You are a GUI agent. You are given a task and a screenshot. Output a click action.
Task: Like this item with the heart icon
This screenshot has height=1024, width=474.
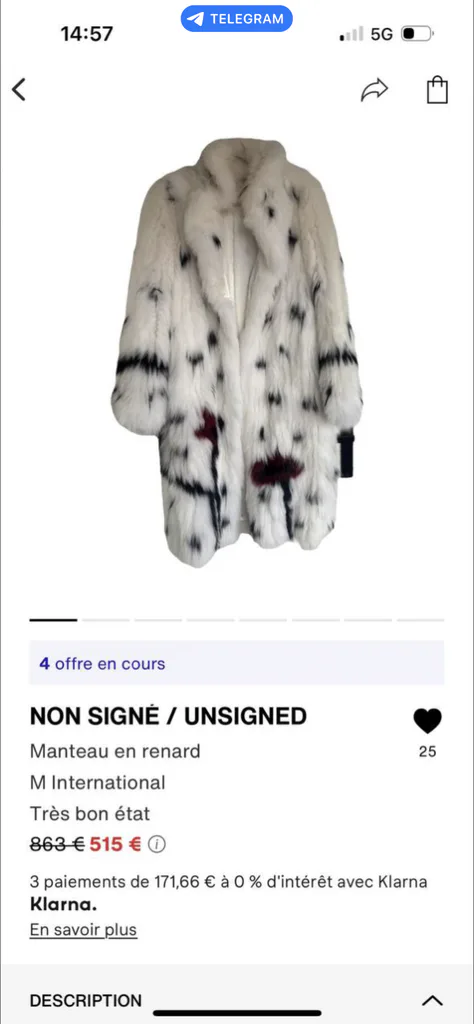[428, 721]
